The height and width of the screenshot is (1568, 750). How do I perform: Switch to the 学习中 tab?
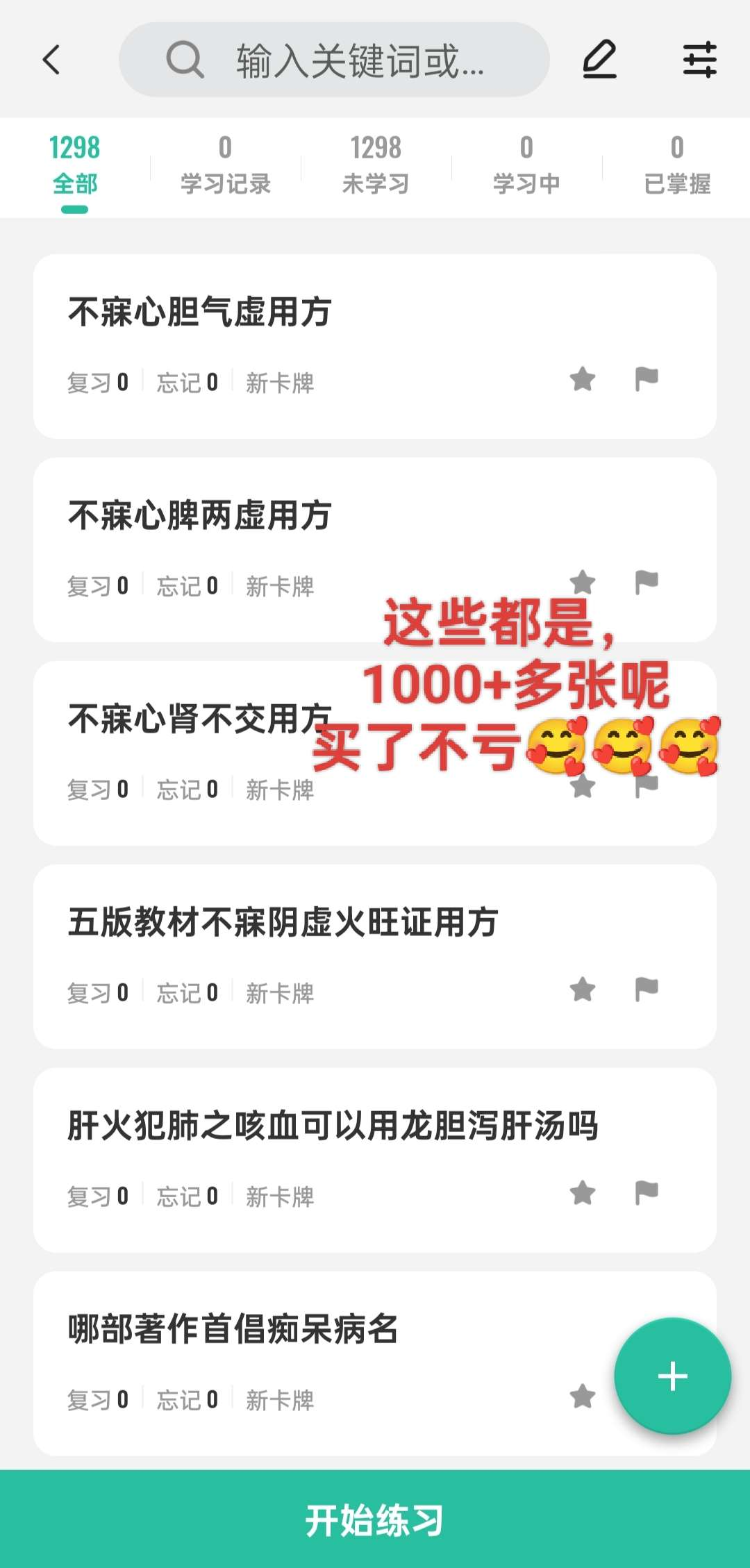coord(526,167)
